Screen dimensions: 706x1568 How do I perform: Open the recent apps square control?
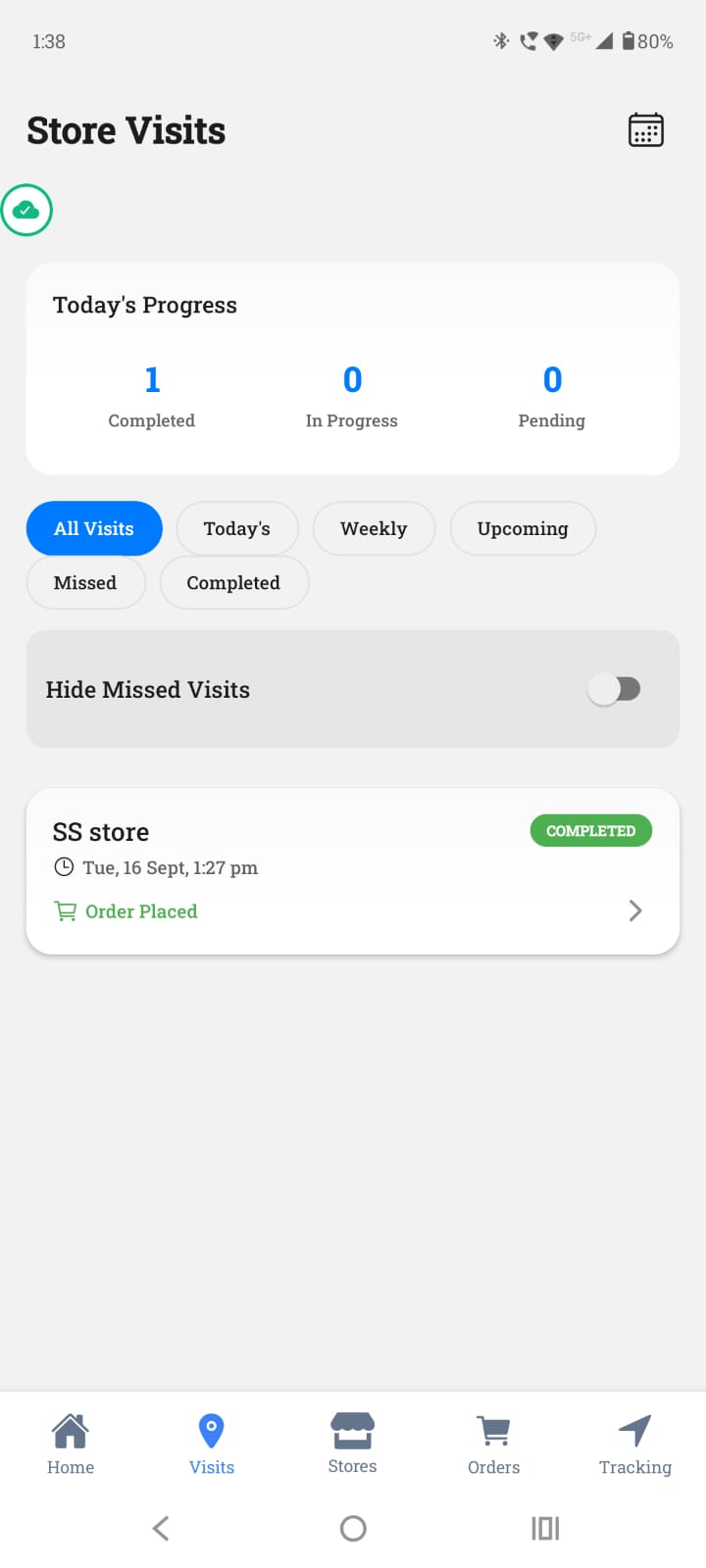point(545,1527)
